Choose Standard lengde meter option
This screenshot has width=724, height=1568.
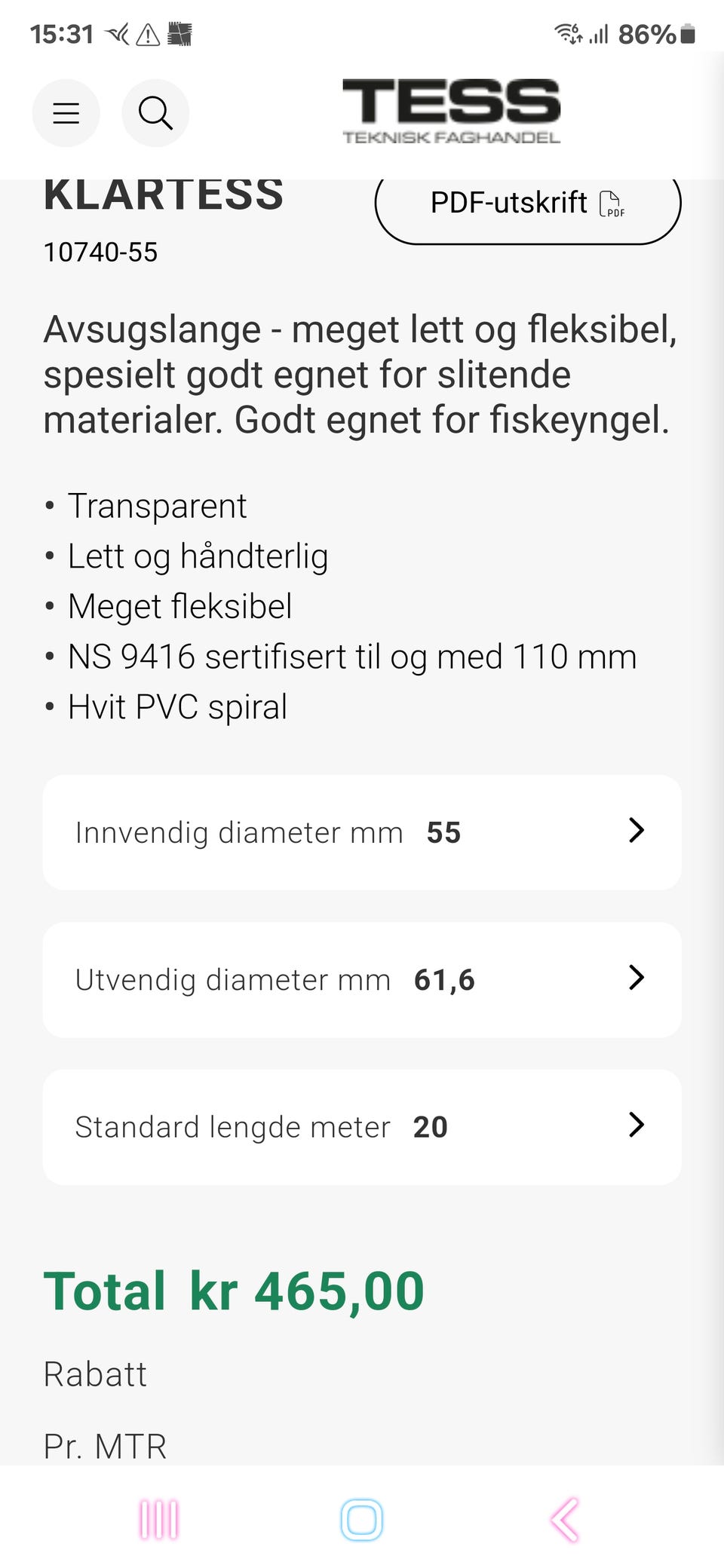click(362, 1126)
